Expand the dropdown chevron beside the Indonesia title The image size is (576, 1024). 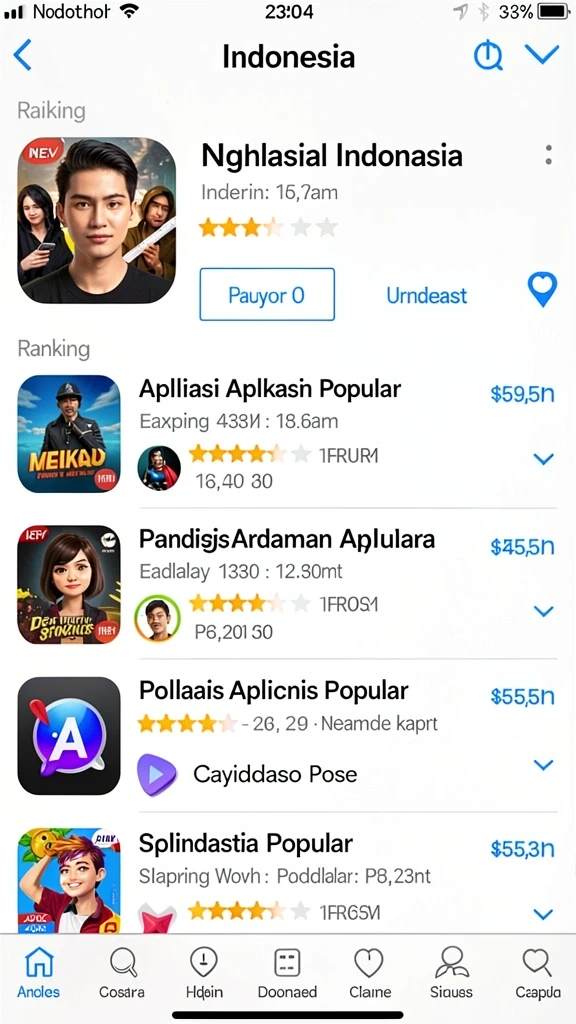tap(542, 55)
